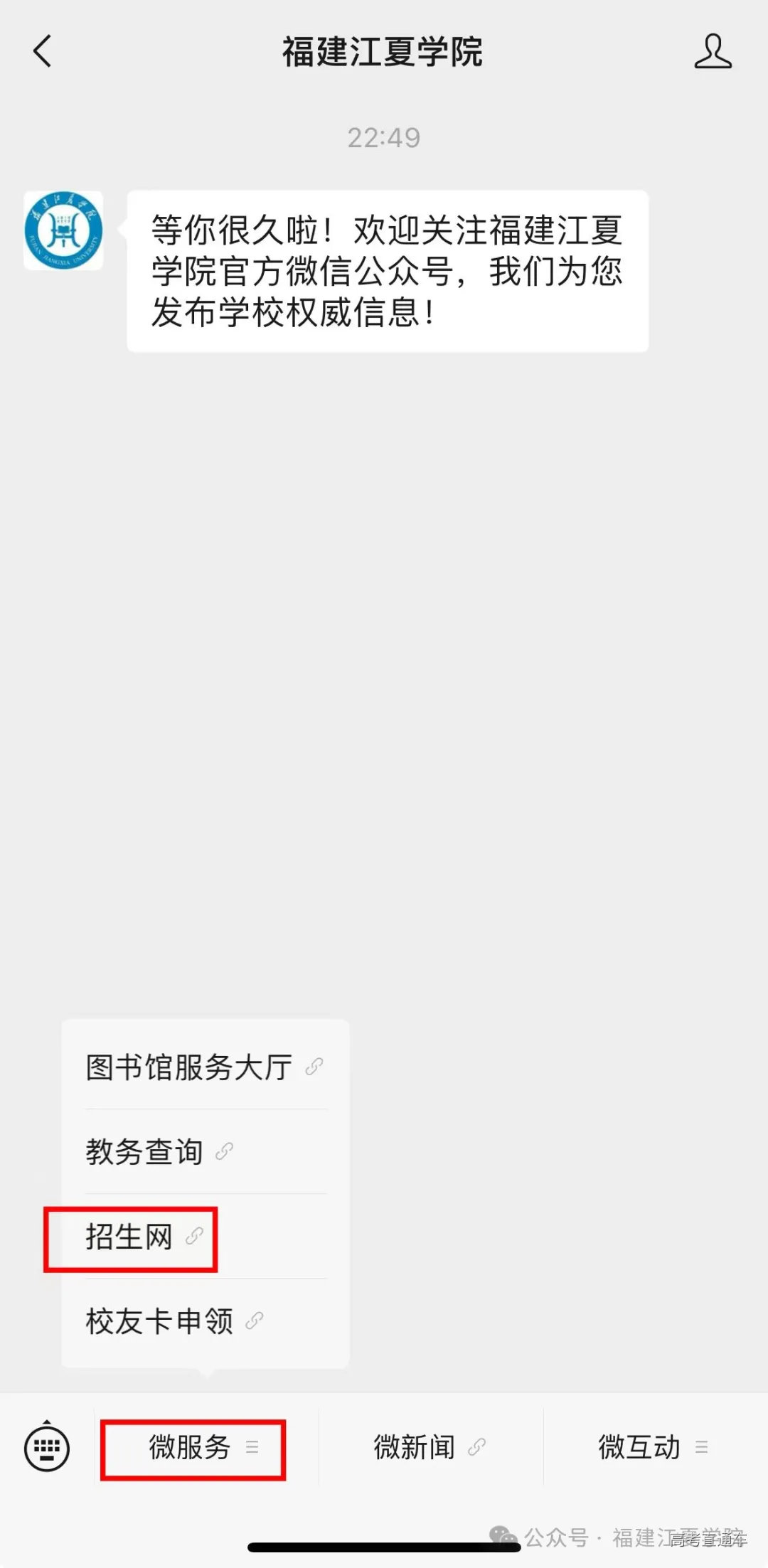Tap the welcome message bubble
Screen dimensions: 768x1568
click(388, 267)
